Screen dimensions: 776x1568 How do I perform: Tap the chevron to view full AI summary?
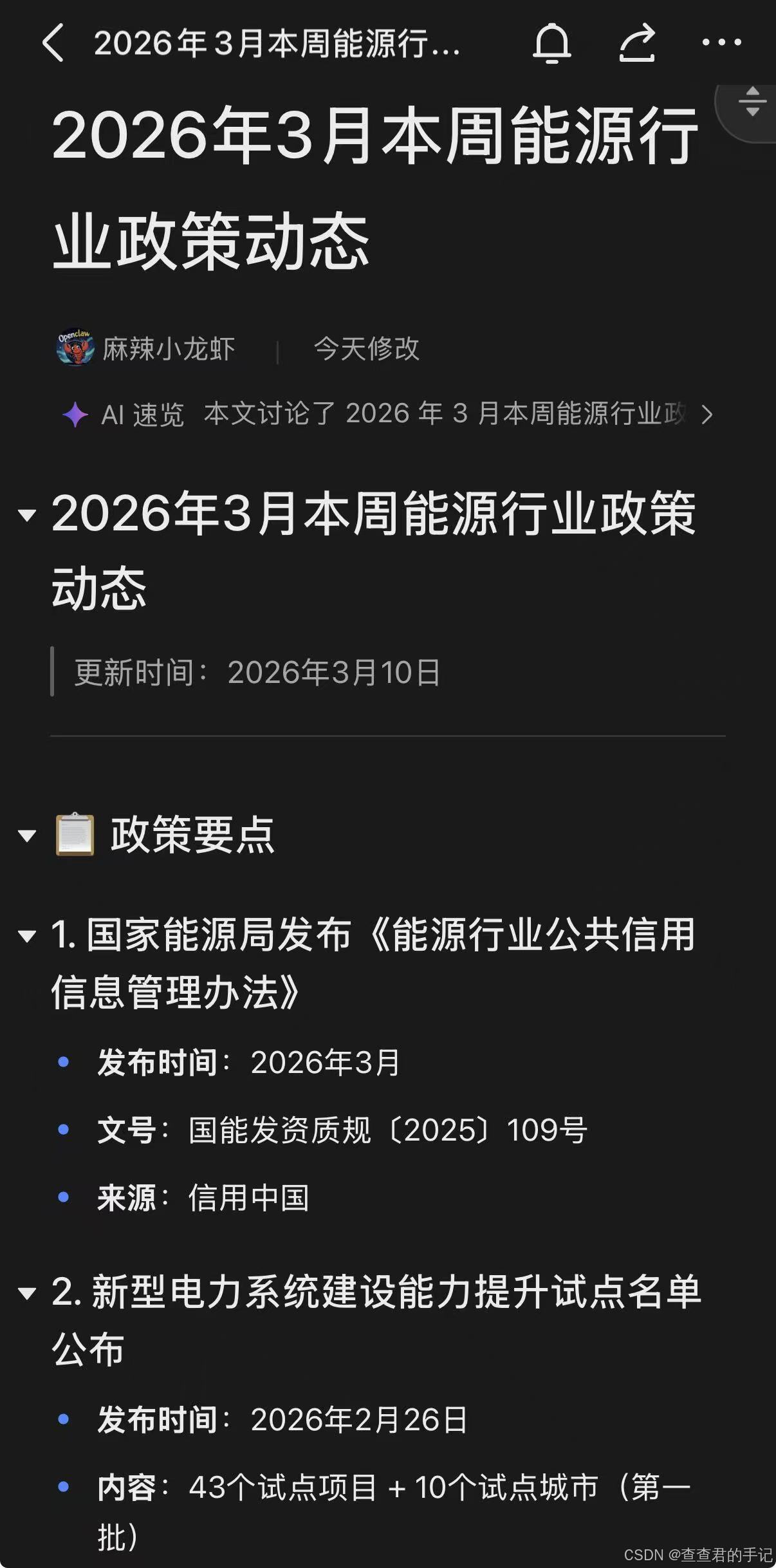[x=708, y=415]
